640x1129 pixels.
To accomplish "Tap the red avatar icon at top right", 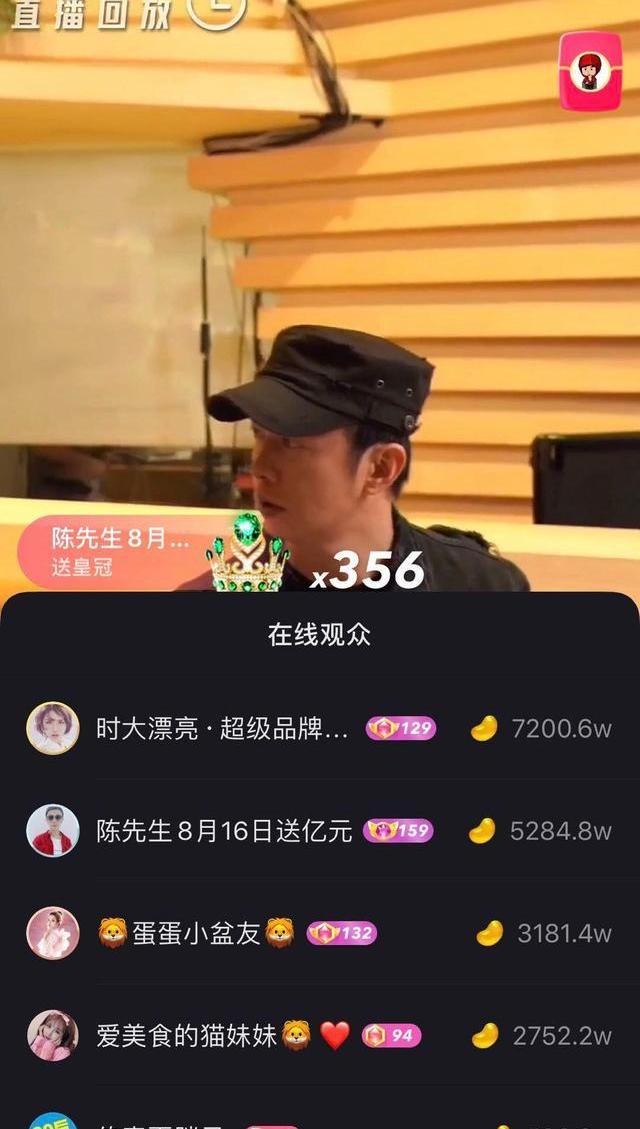I will (590, 70).
